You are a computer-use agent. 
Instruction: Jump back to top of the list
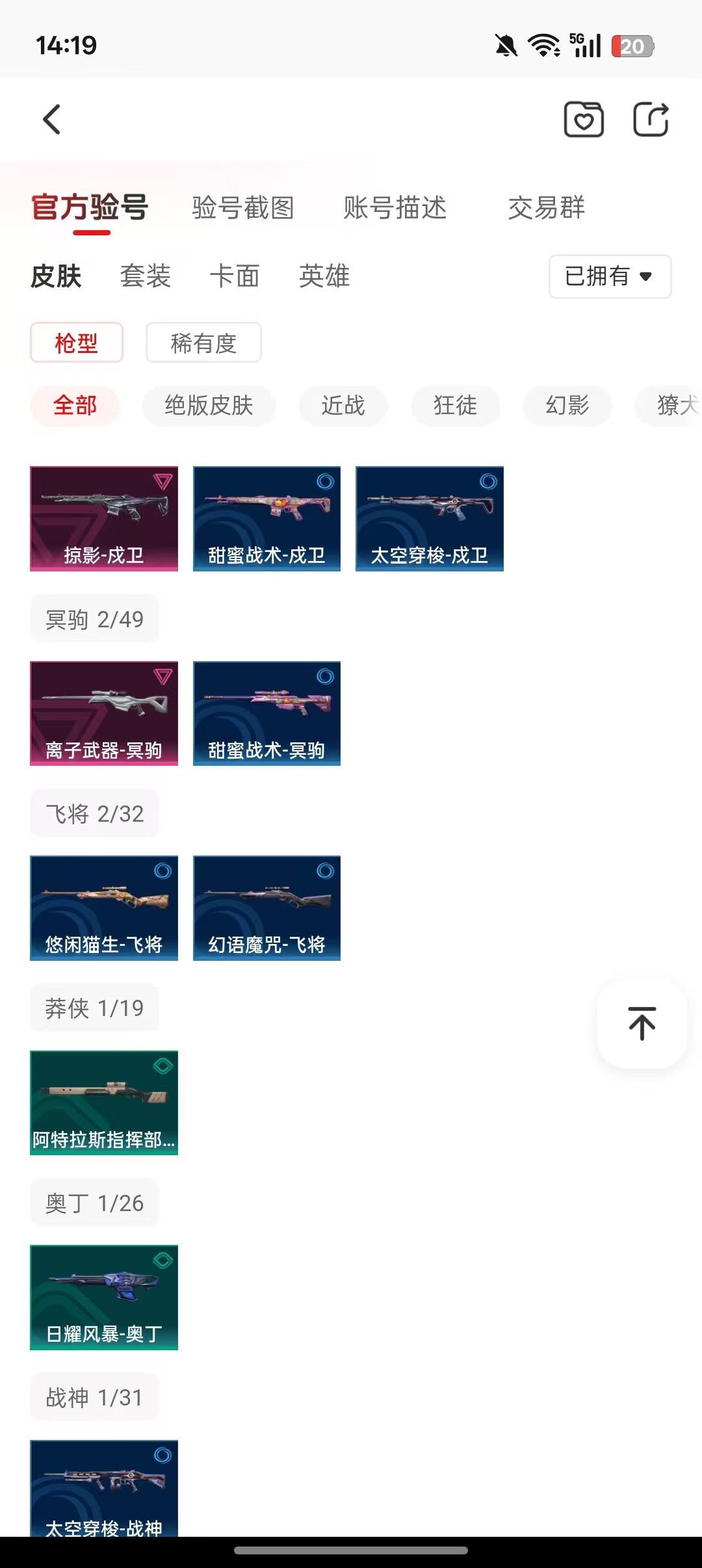[642, 1024]
